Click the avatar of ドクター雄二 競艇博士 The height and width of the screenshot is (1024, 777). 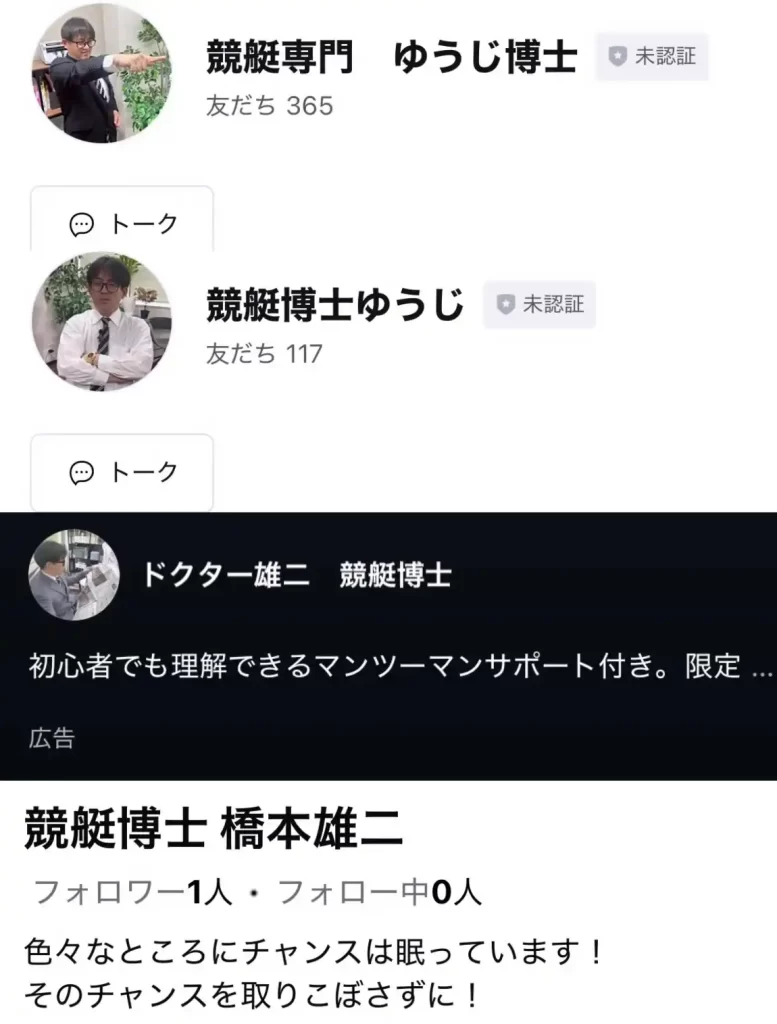coord(72,576)
